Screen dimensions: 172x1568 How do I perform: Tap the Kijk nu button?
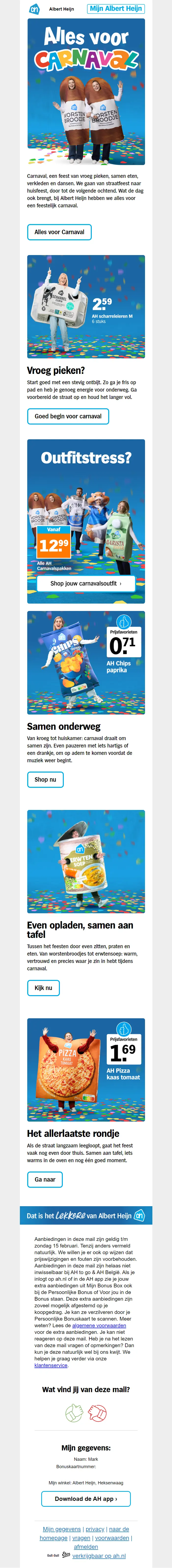43,988
